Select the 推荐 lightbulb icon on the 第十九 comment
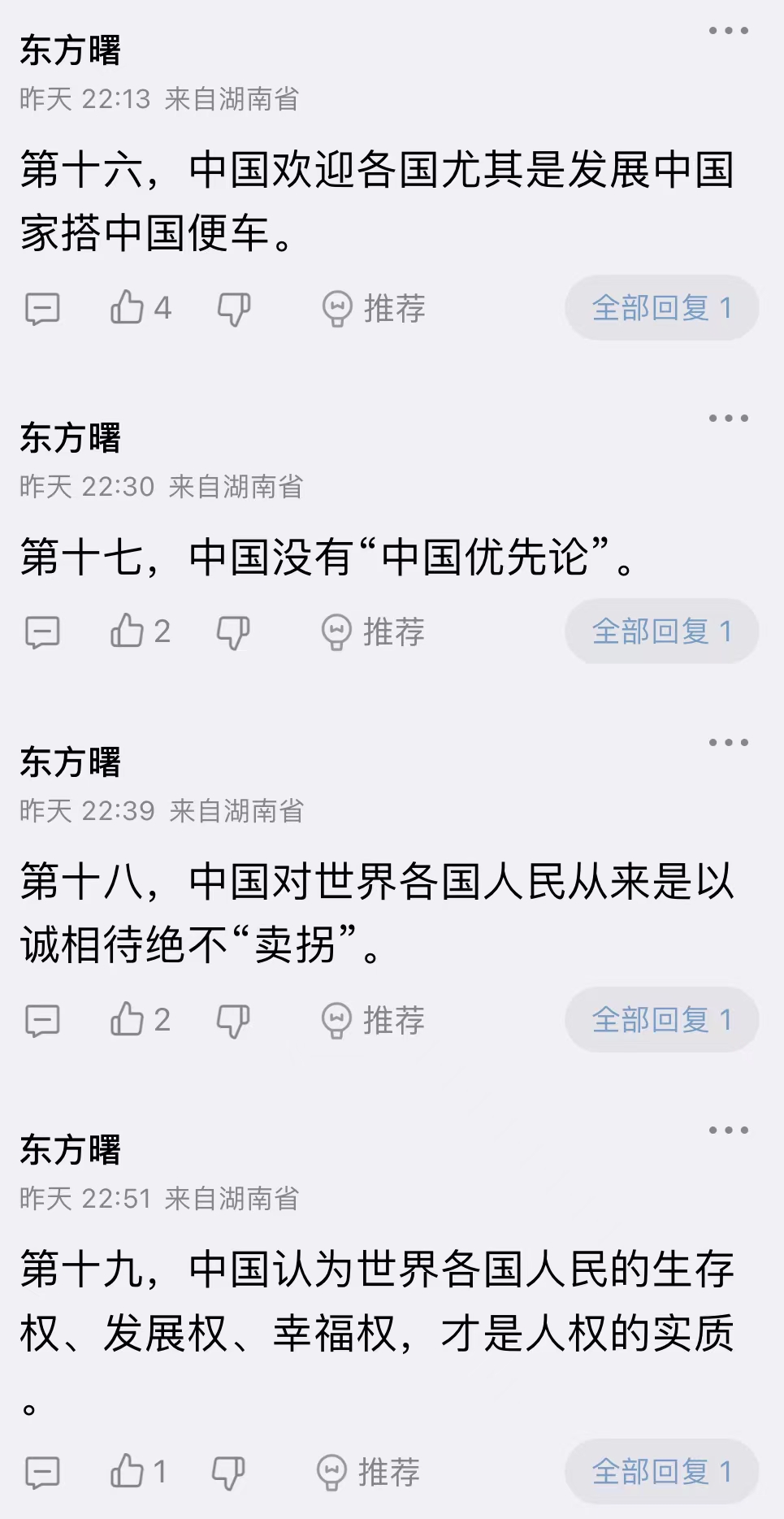Screen dimensions: 784x1519 [x=336, y=1471]
